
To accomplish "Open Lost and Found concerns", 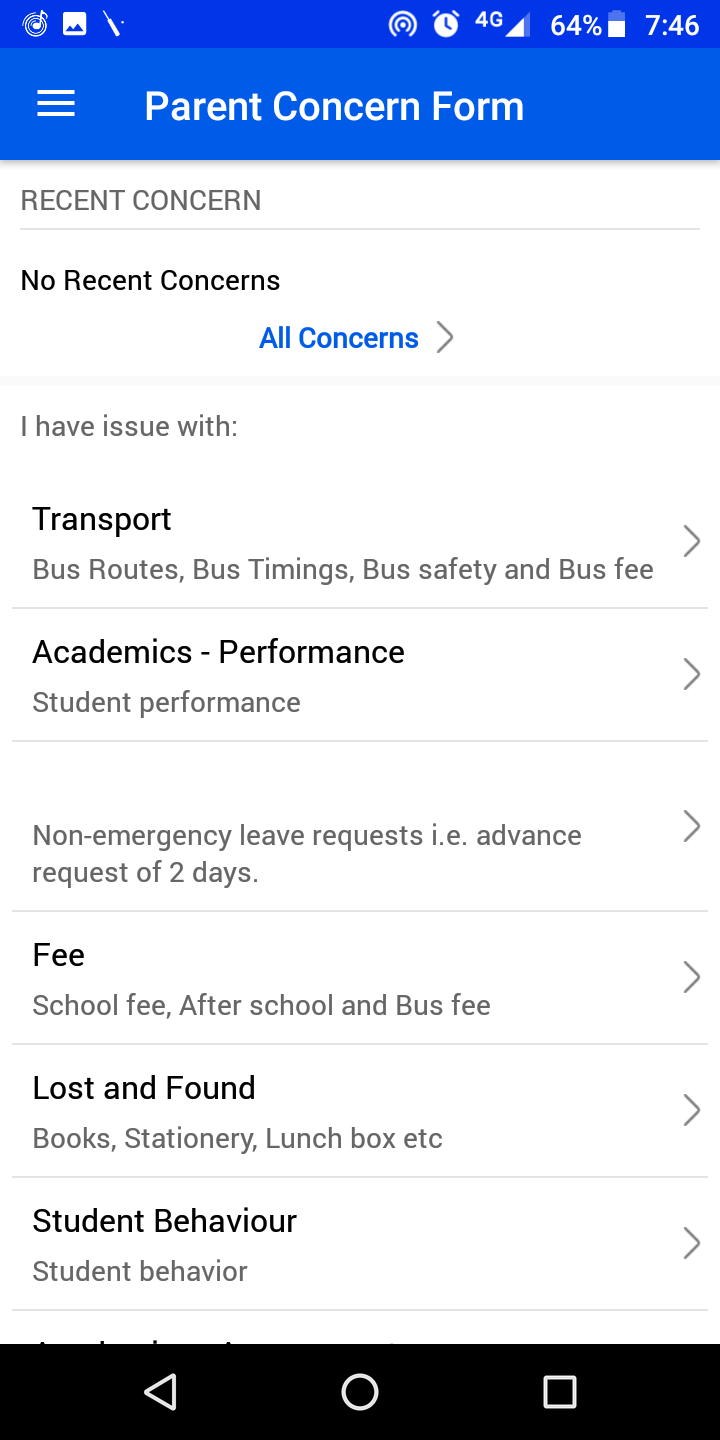I will pyautogui.click(x=360, y=1111).
